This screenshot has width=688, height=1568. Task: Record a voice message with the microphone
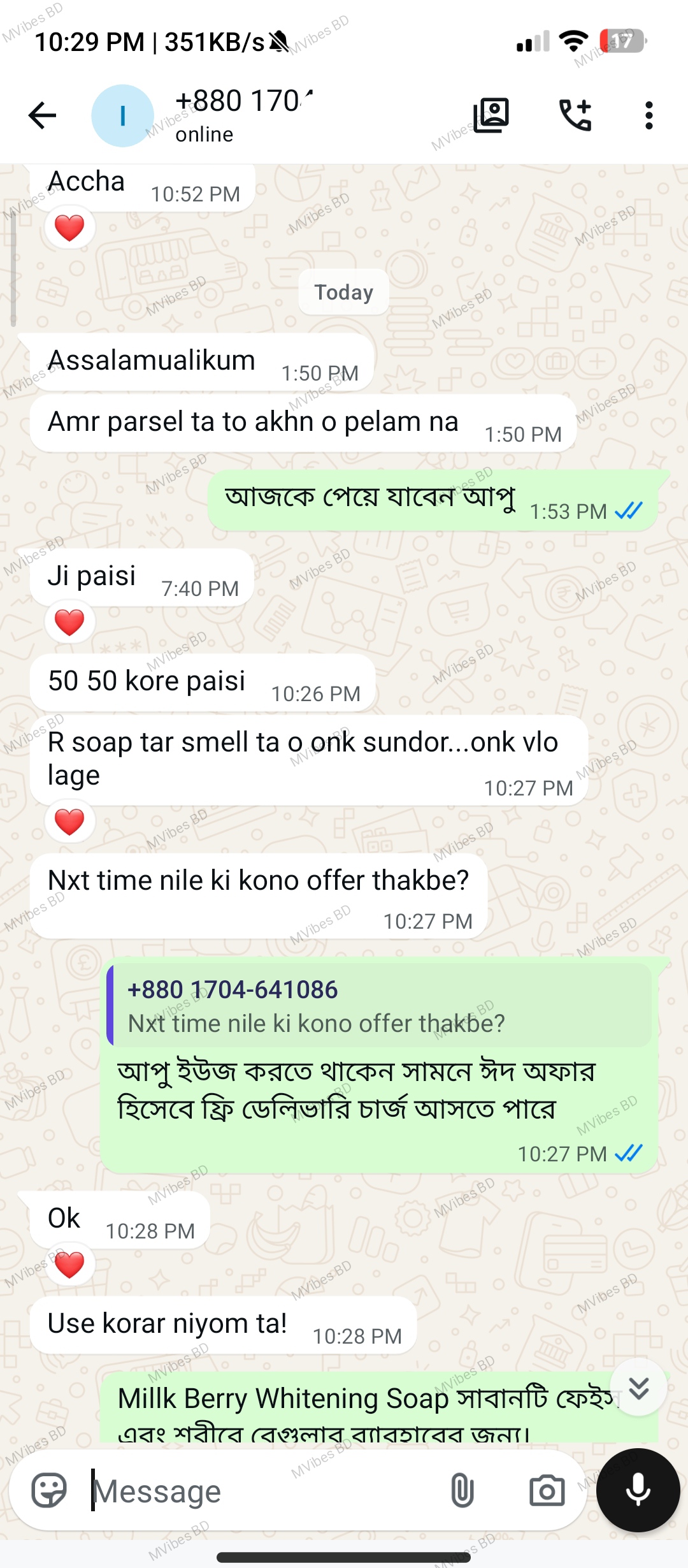coord(638,1490)
